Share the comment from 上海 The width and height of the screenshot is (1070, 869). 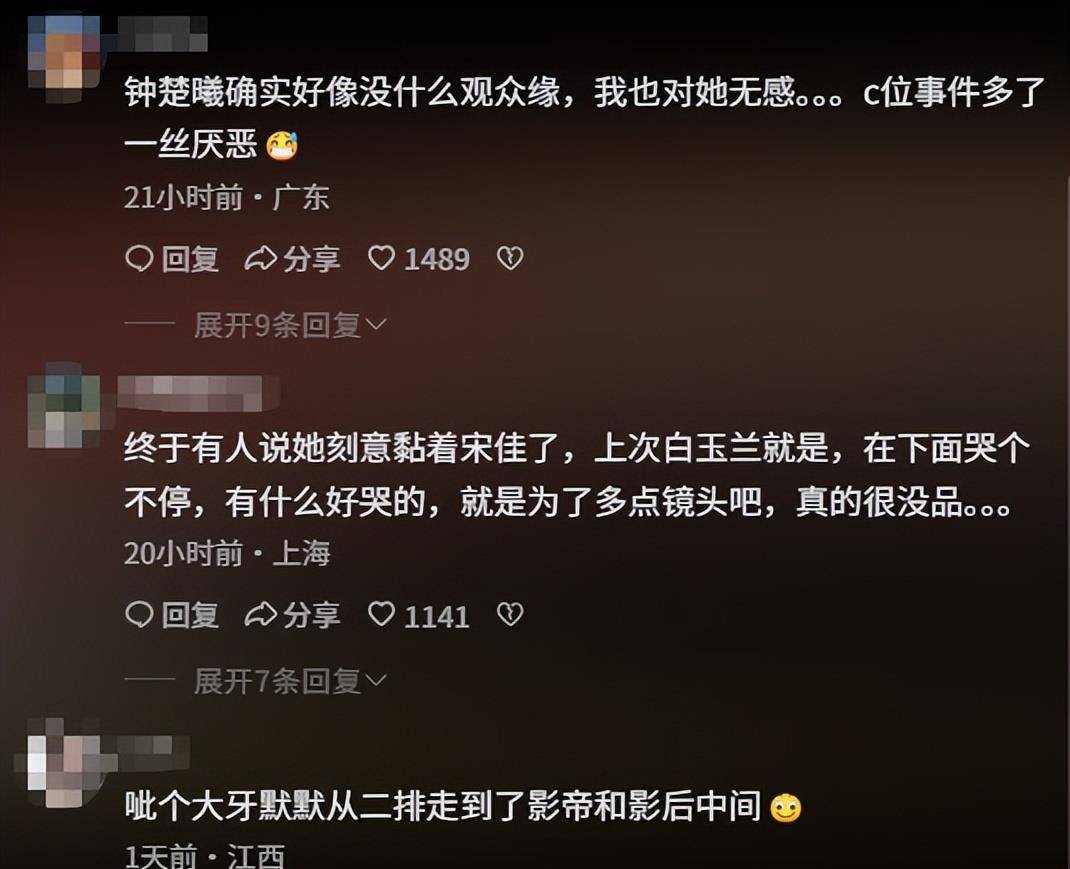point(292,614)
